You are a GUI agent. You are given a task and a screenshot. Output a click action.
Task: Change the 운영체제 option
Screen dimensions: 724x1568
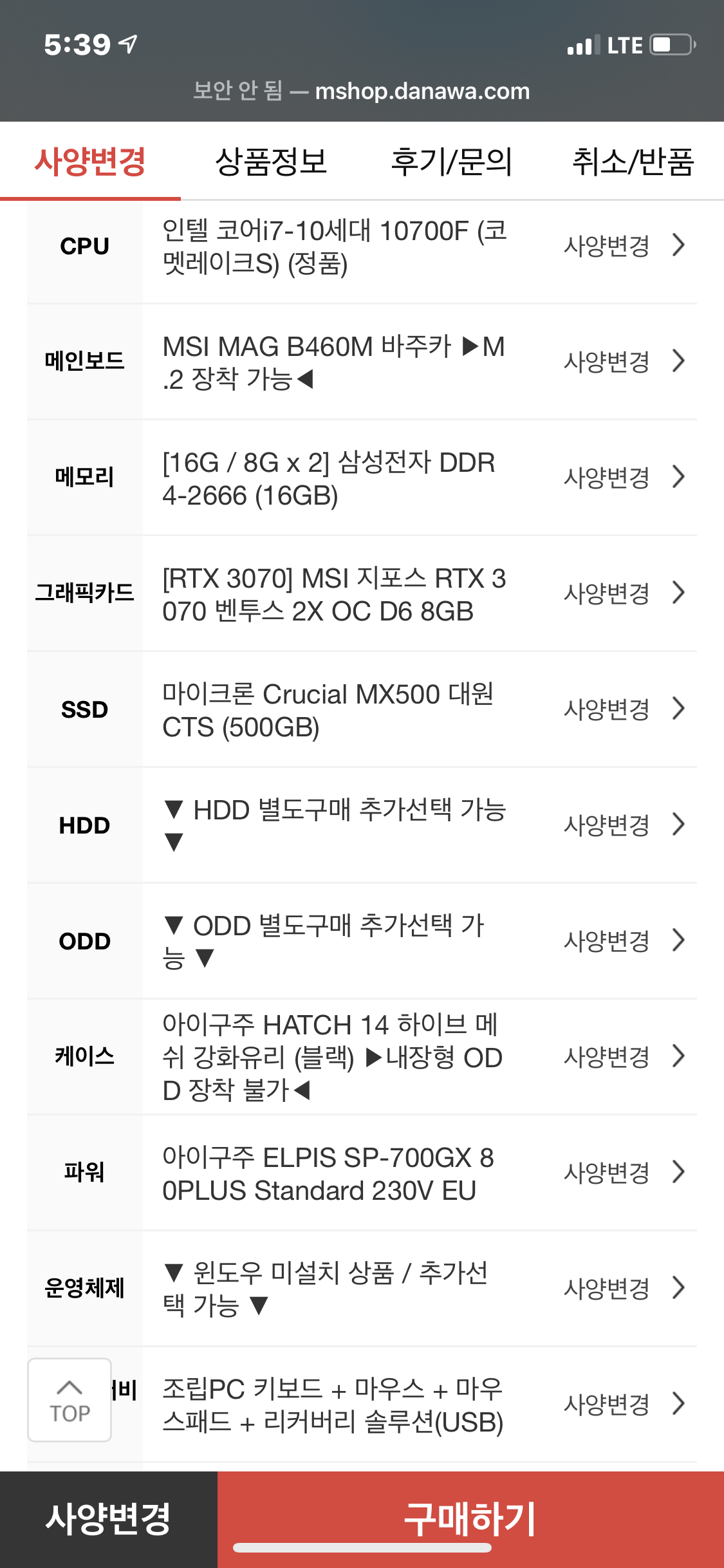pyautogui.click(x=623, y=1289)
